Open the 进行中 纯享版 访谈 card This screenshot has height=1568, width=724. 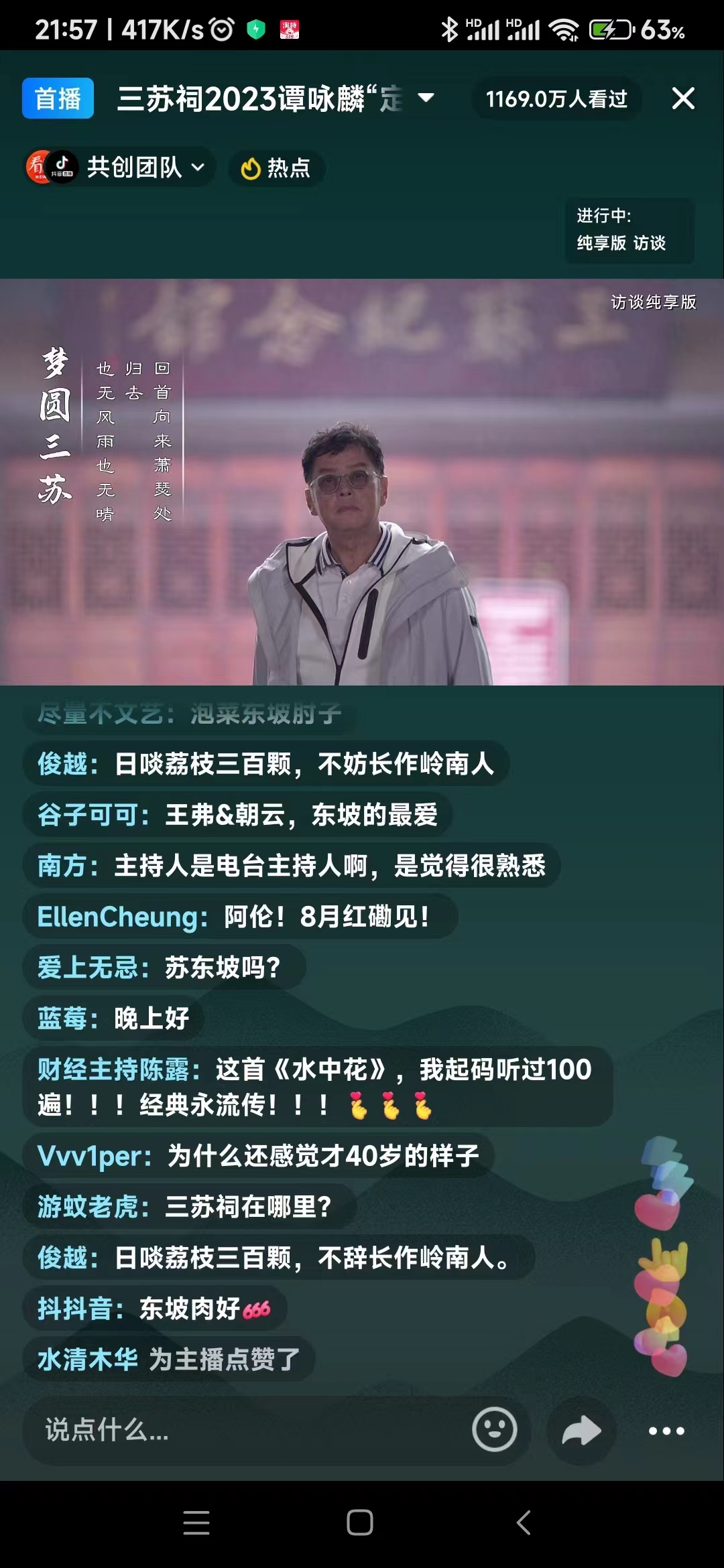click(628, 230)
